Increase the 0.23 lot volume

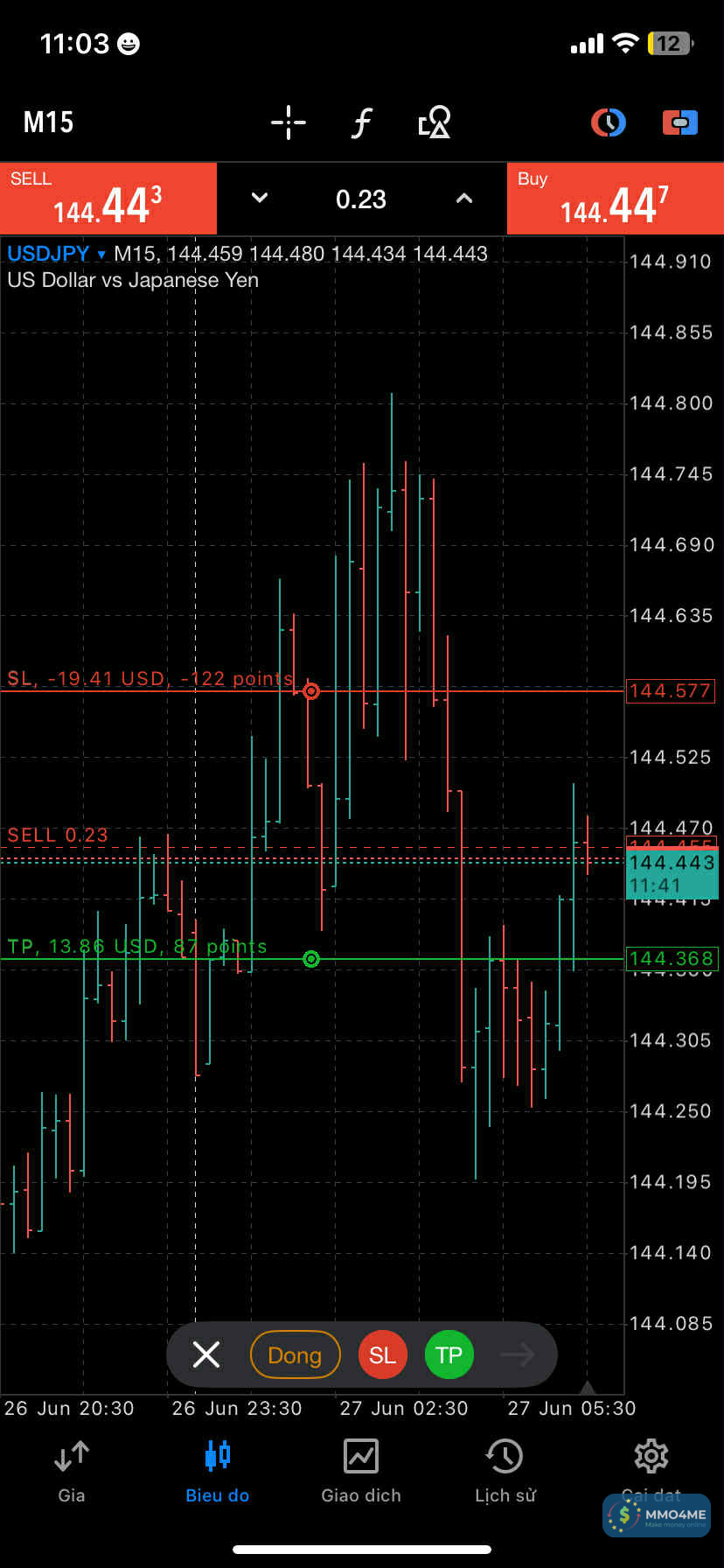click(x=464, y=199)
